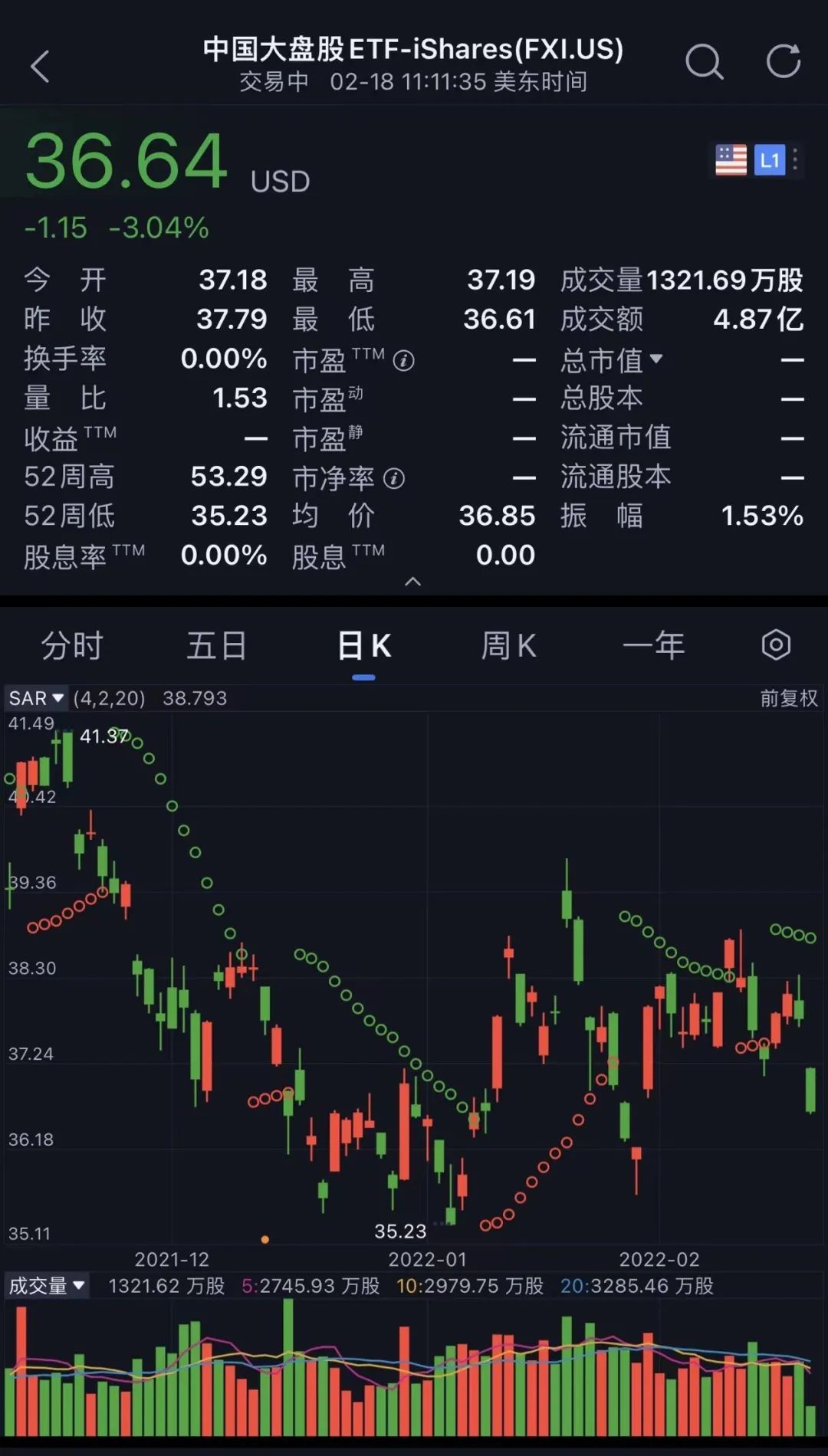Screen dimensions: 828x1456
Task: Open the L1 quote level options
Action: click(770, 160)
